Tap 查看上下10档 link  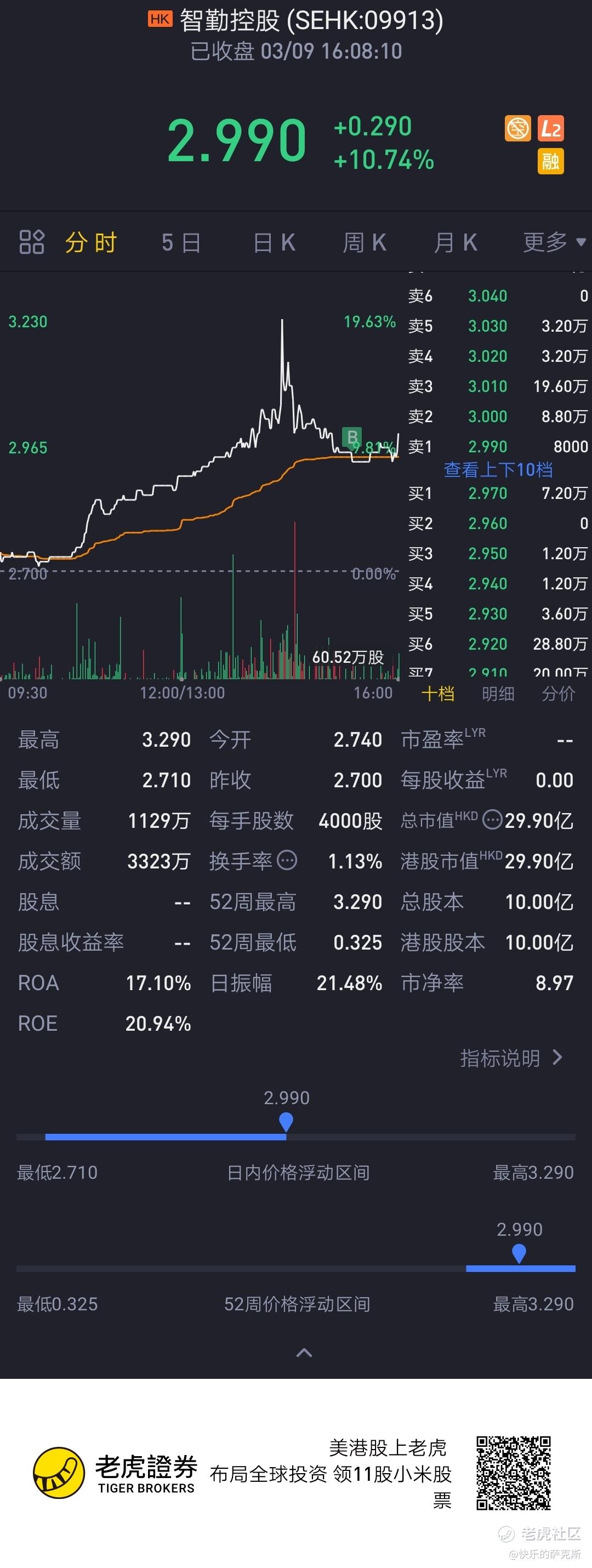(x=498, y=469)
